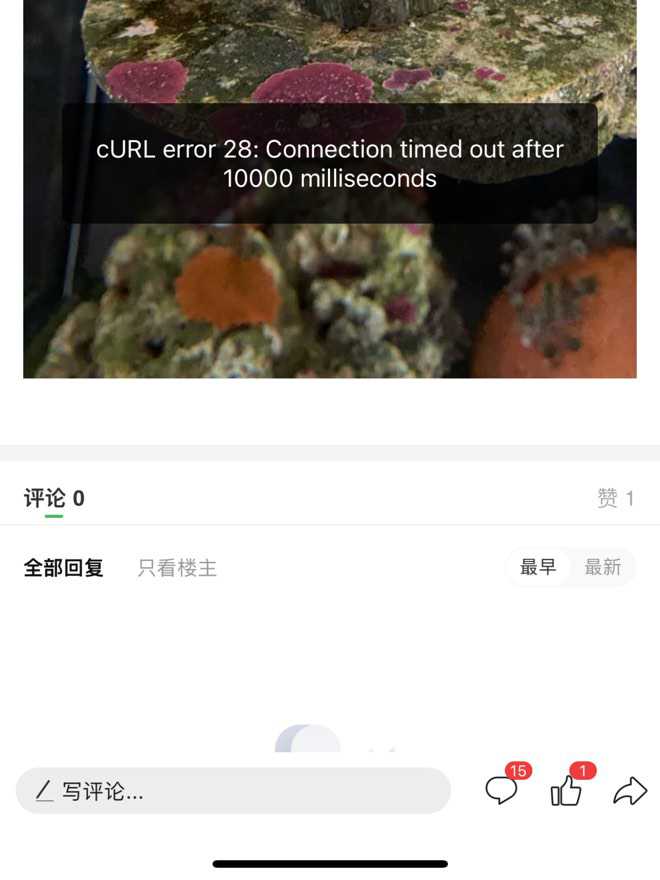This screenshot has height=880, width=660.
Task: Open the 评论 tab
Action: [54, 498]
